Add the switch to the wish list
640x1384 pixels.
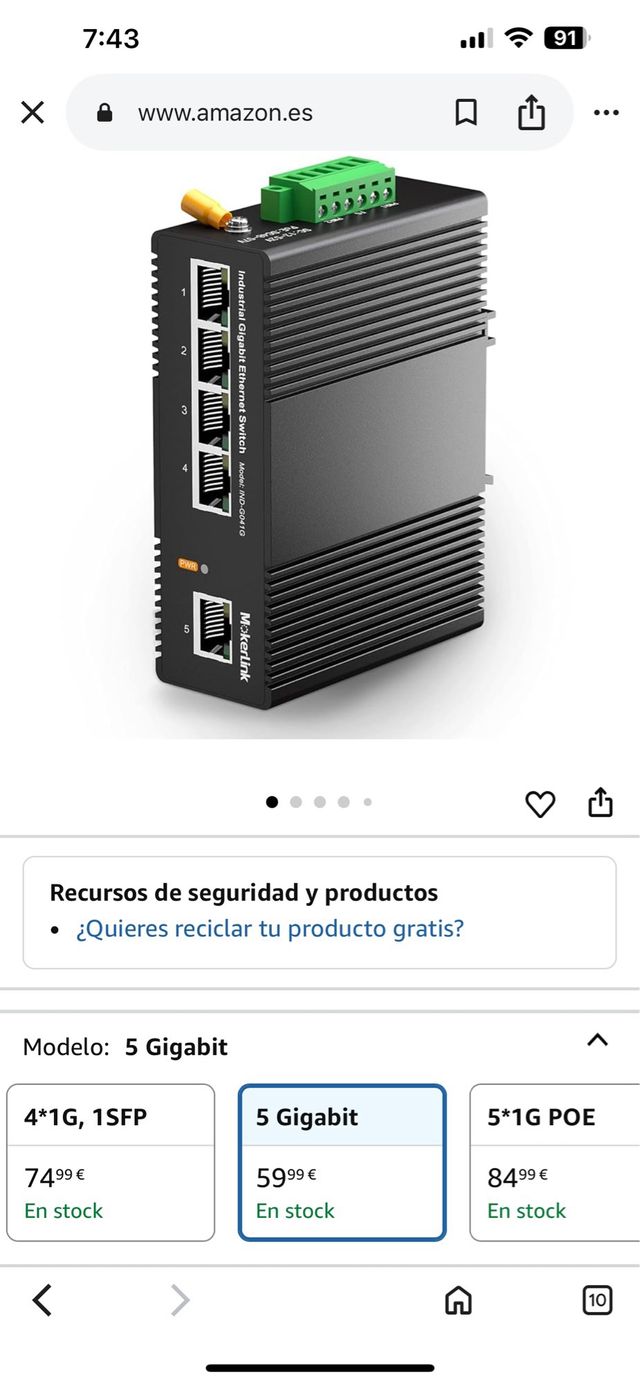(540, 803)
